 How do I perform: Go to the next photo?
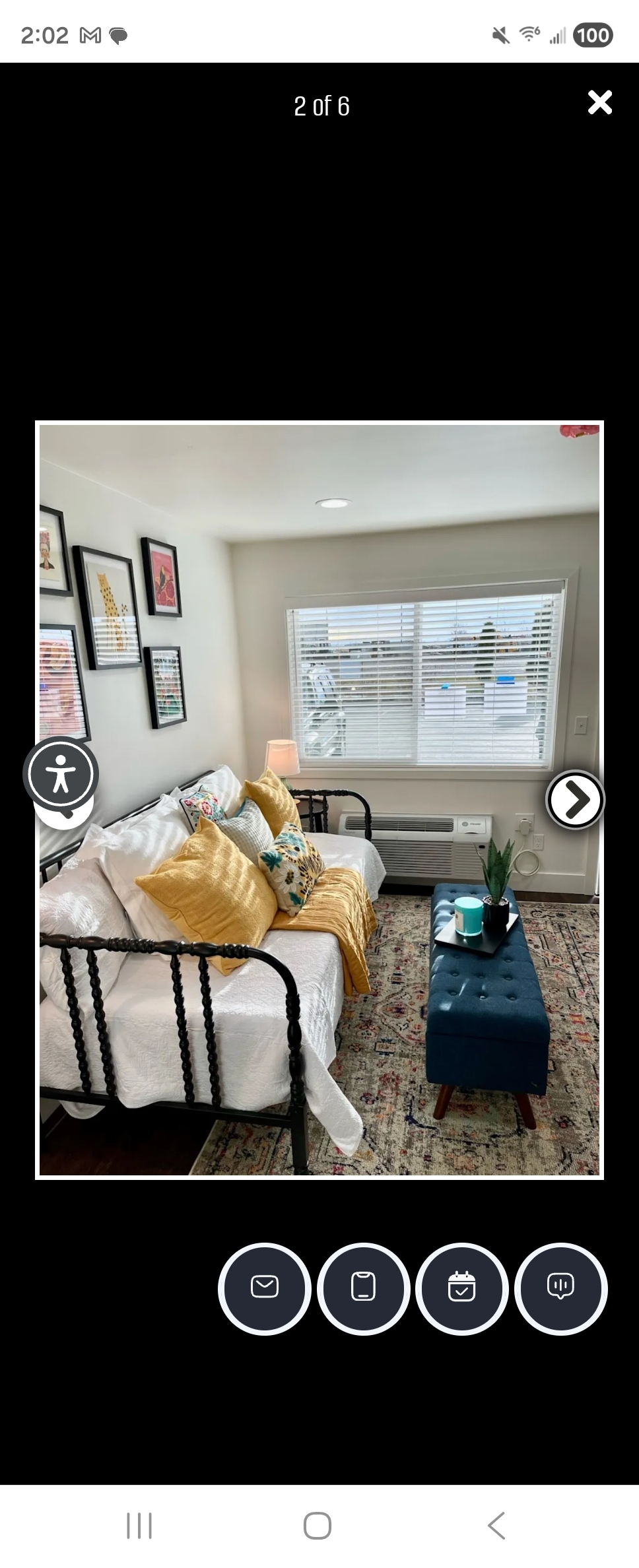(x=575, y=799)
